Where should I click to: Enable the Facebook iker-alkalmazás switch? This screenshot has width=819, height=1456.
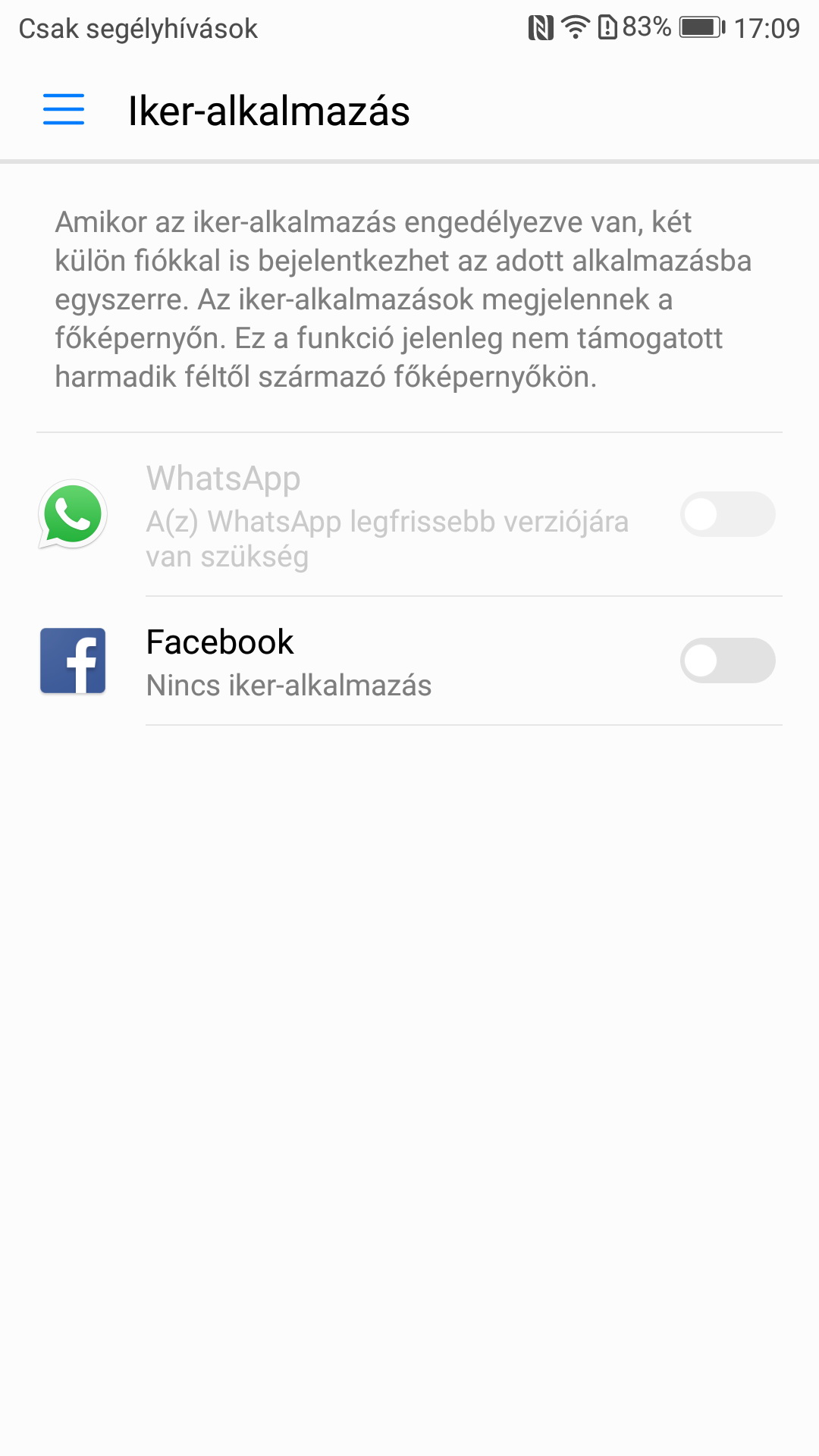point(726,661)
